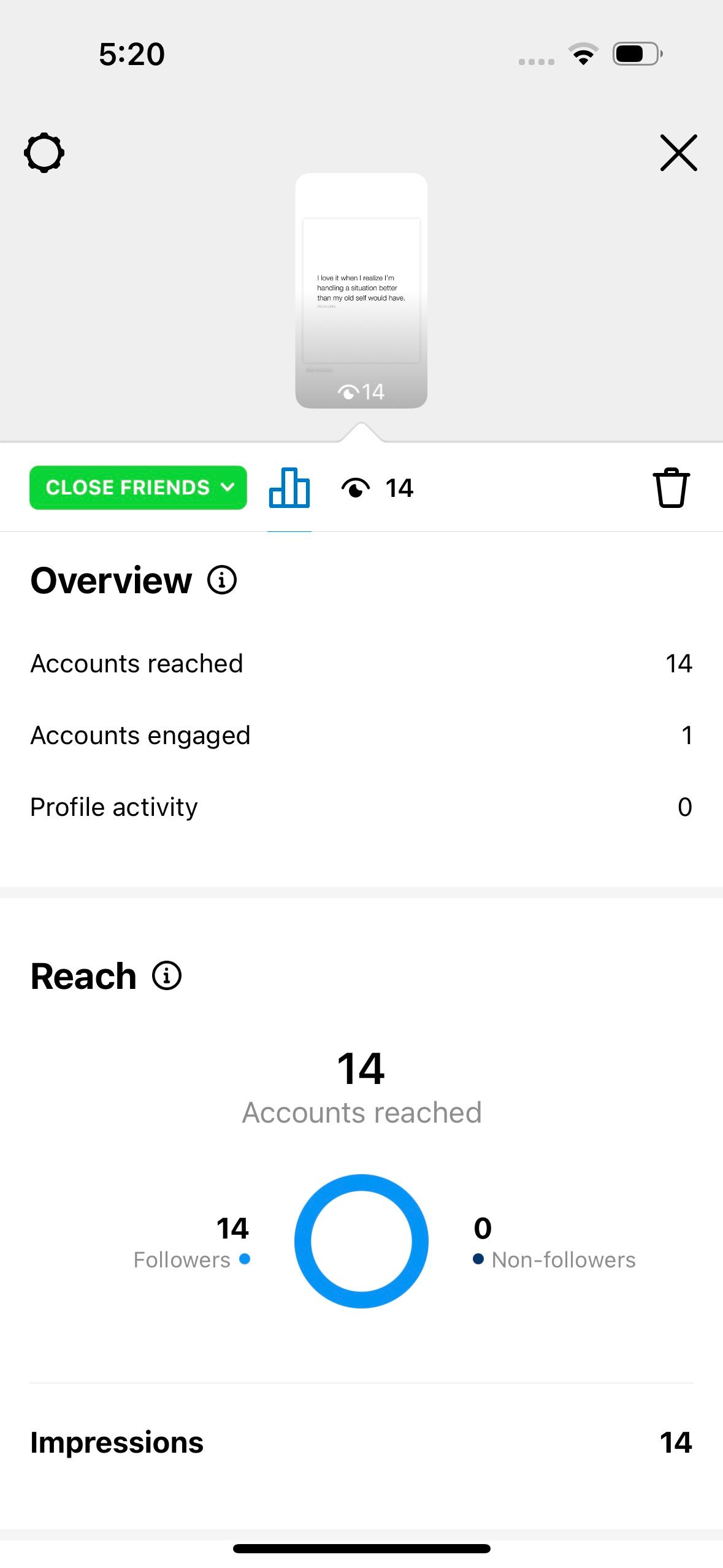Select the story preview thumbnail

click(x=361, y=290)
